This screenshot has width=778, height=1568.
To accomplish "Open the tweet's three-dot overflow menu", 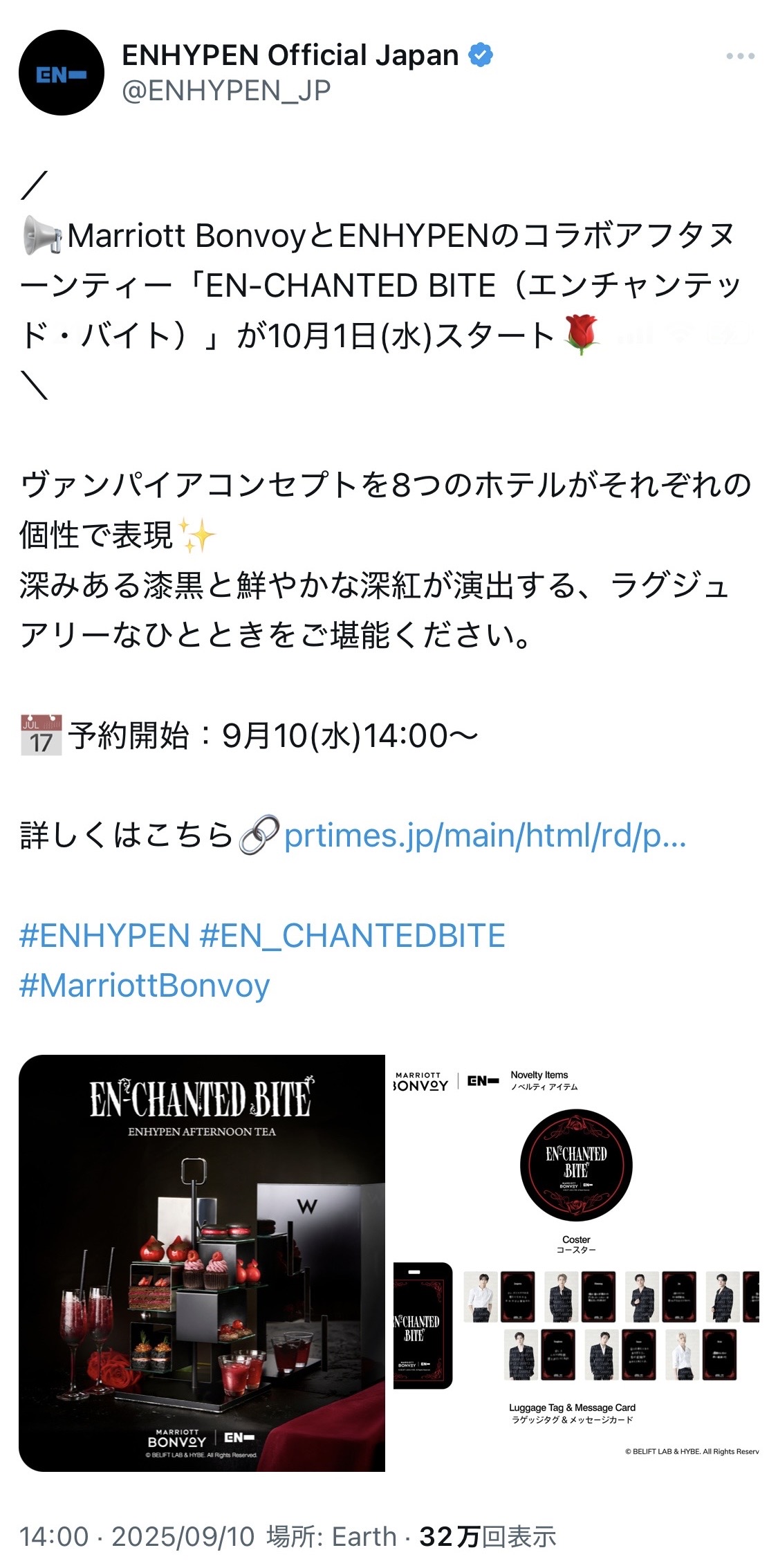I will click(x=740, y=56).
